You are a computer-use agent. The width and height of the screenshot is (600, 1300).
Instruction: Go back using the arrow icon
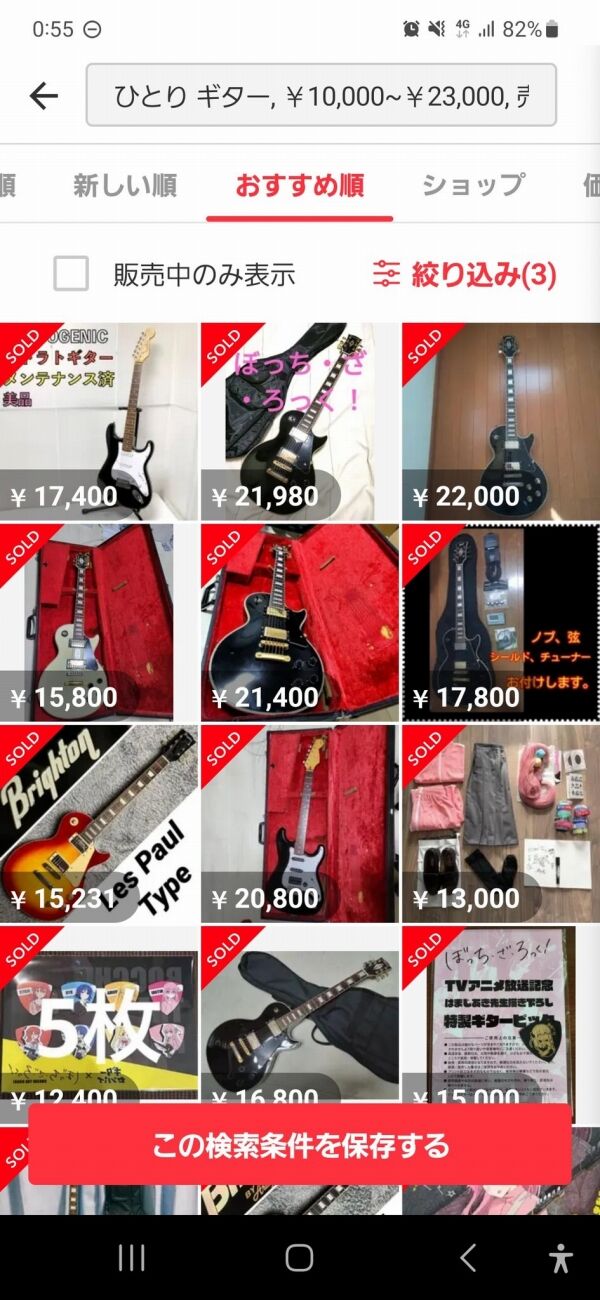[44, 96]
